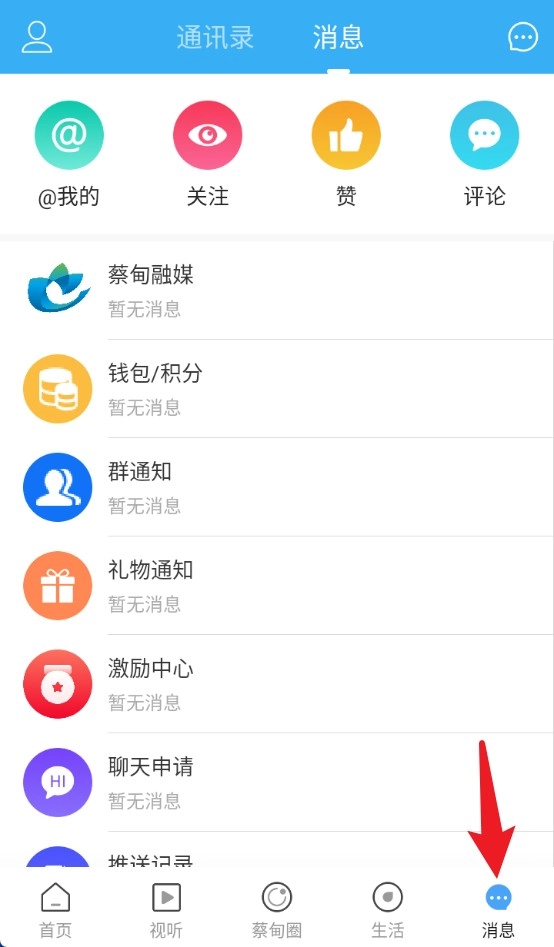
Task: Go to 激励中心 messages
Action: point(277,684)
